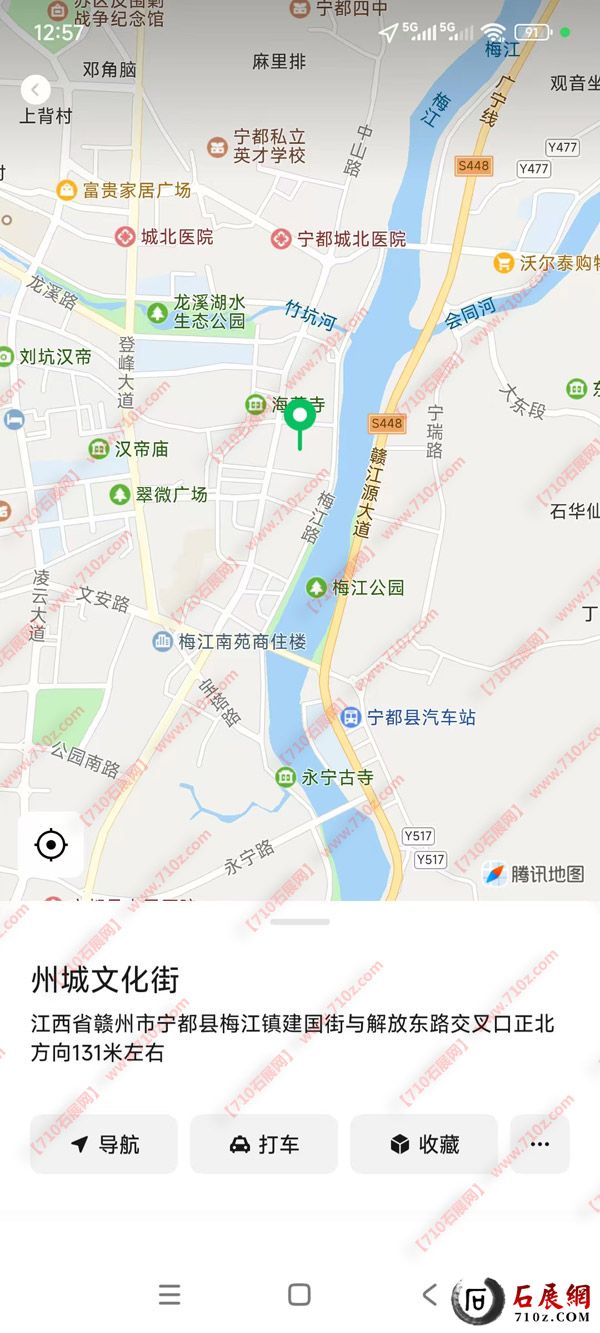Select 宁都城北医院 hospital marker
Screen dimensions: 600x1333
tap(282, 239)
